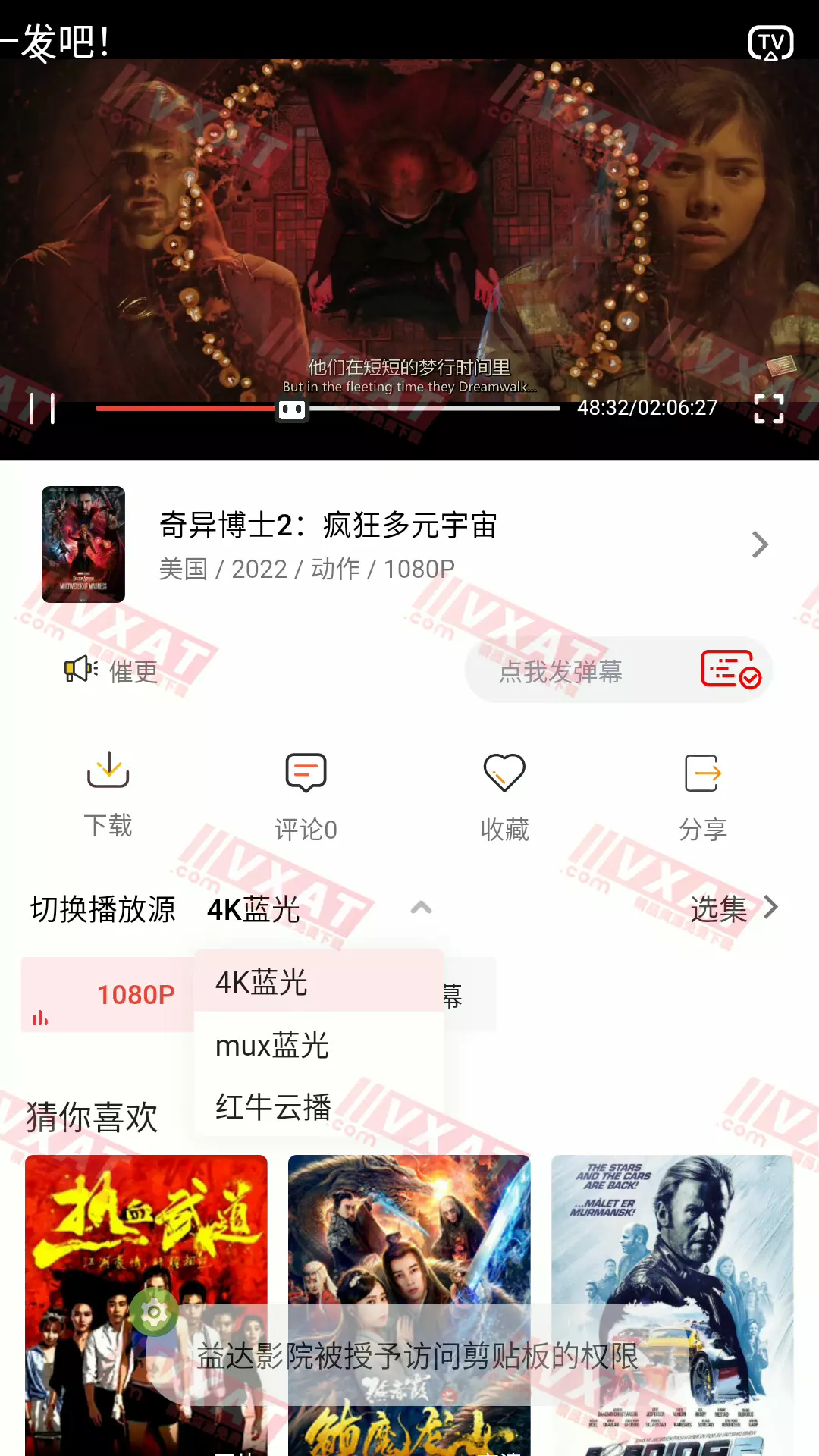
Task: Download this movie via 下载
Action: point(108,792)
